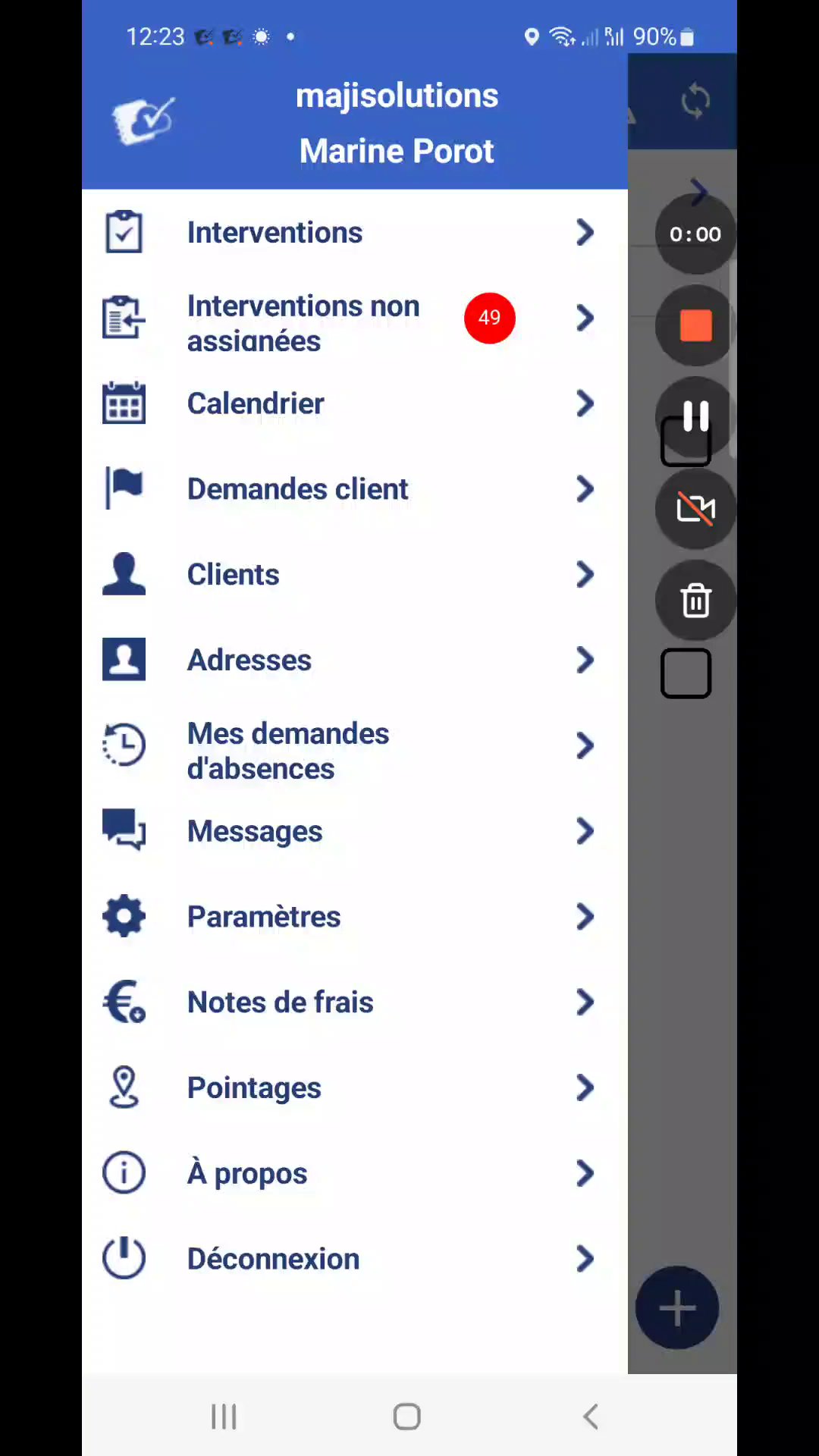Open Pointages

pyautogui.click(x=254, y=1088)
